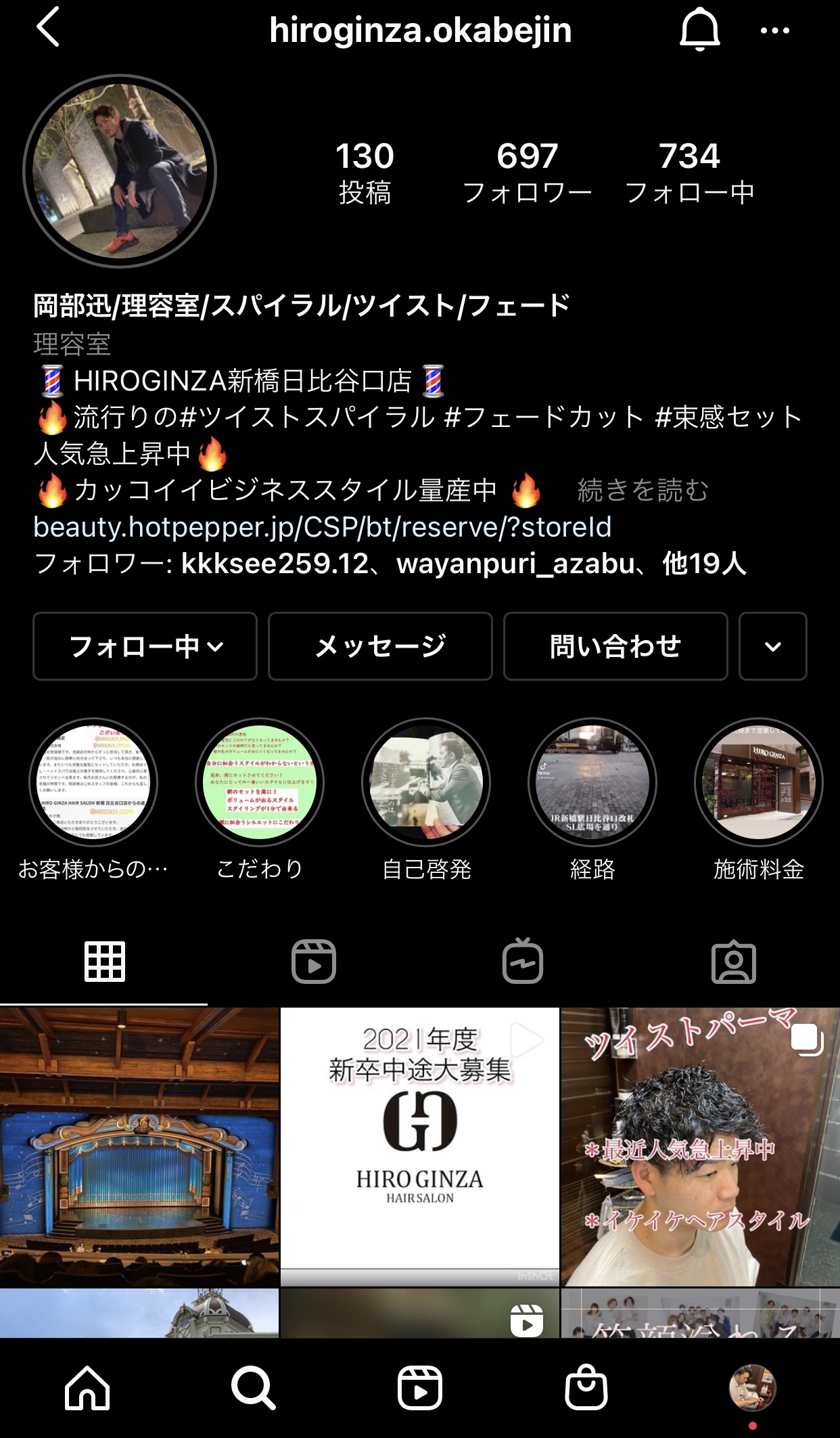The image size is (840, 1438).
Task: Go back using the top-left arrow
Action: click(49, 28)
